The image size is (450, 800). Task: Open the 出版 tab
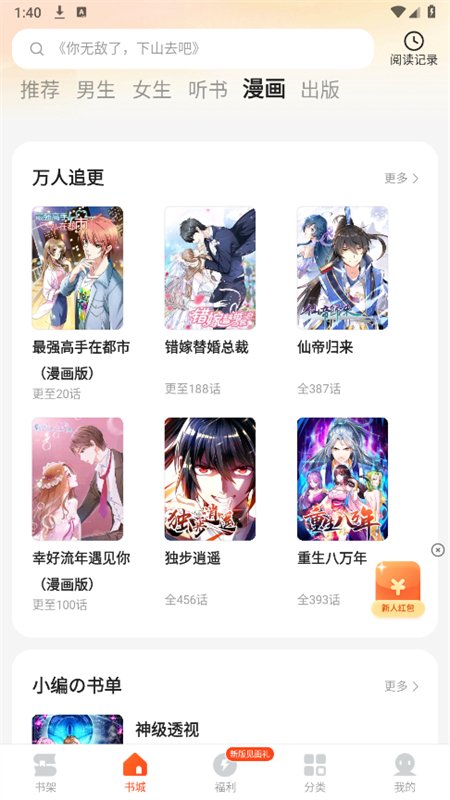pyautogui.click(x=320, y=90)
